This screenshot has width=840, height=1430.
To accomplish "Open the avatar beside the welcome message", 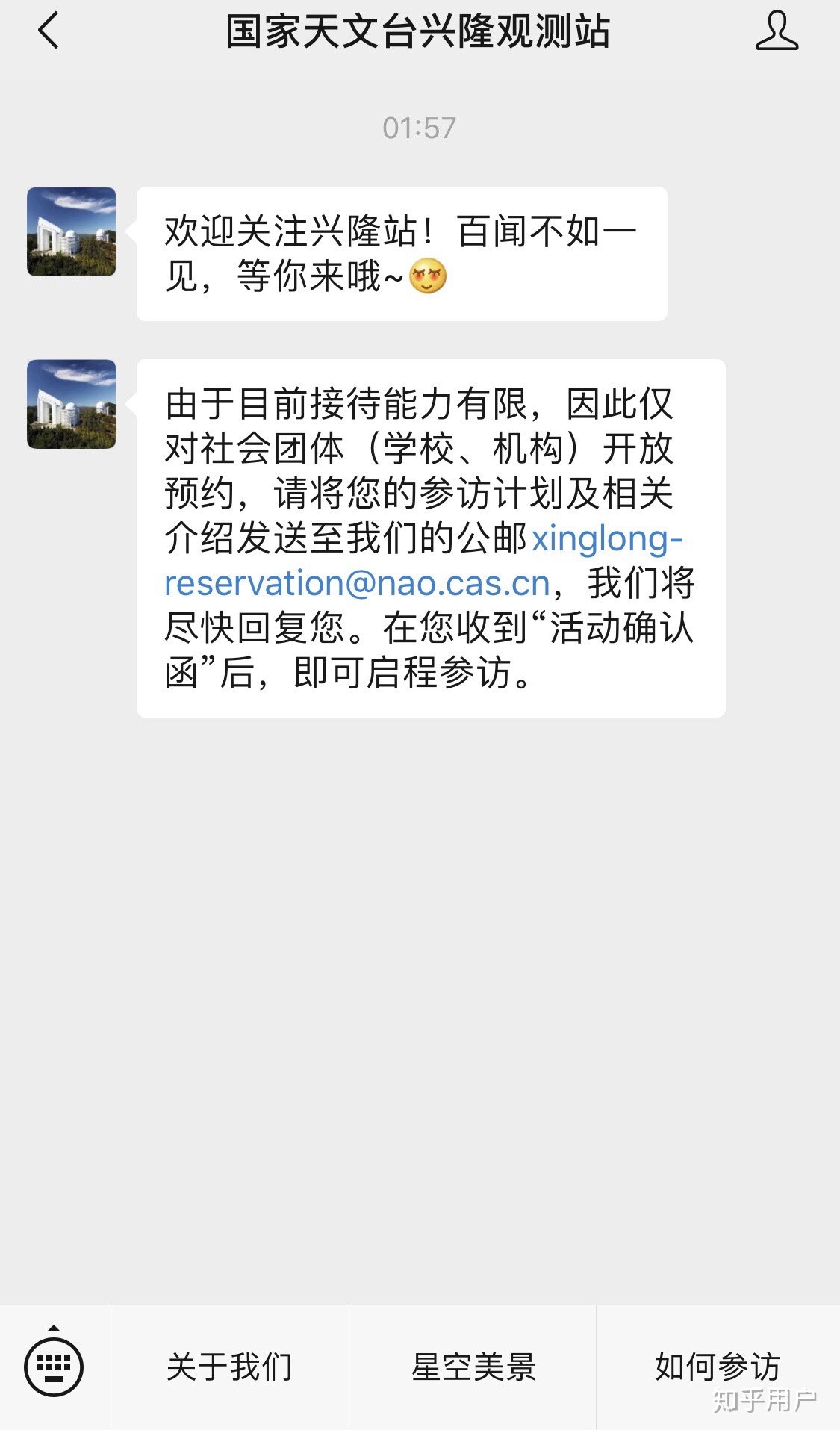I will coord(72,231).
